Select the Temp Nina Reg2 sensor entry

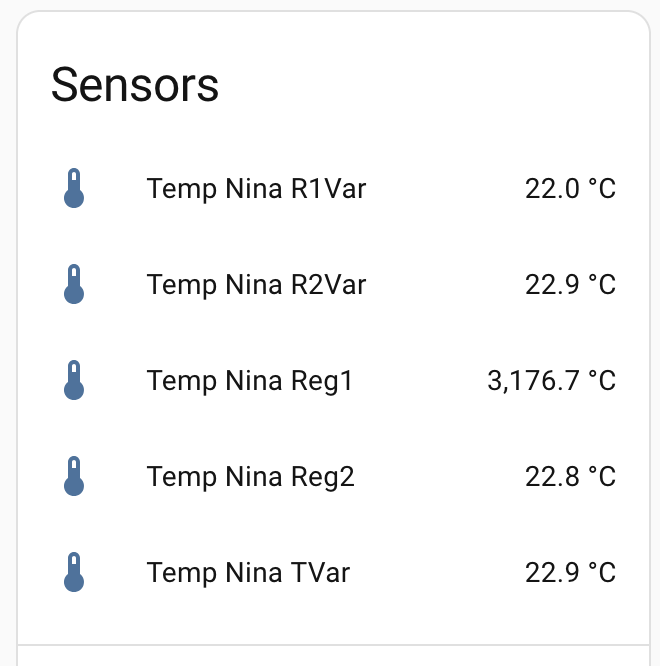(x=251, y=477)
